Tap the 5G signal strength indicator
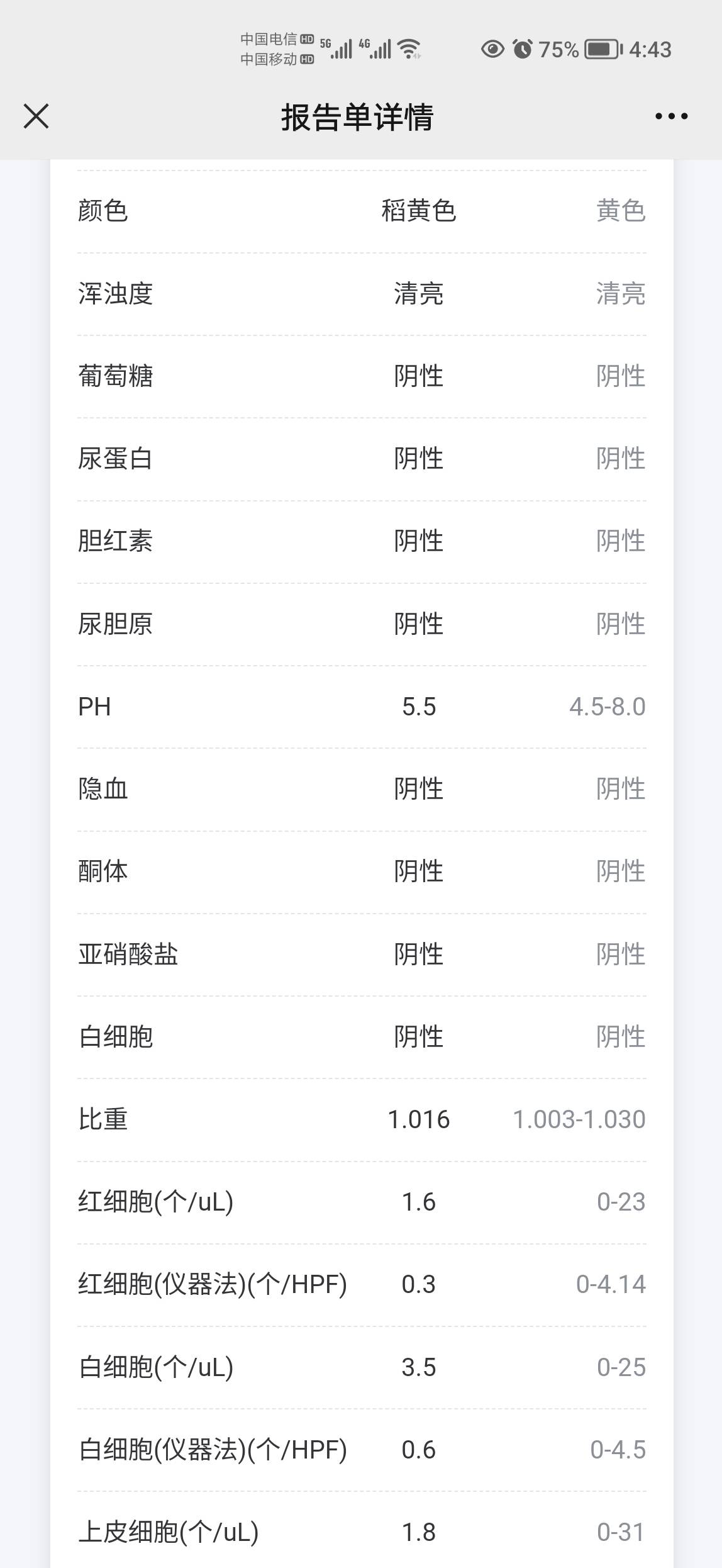This screenshot has width=722, height=1568. click(340, 48)
